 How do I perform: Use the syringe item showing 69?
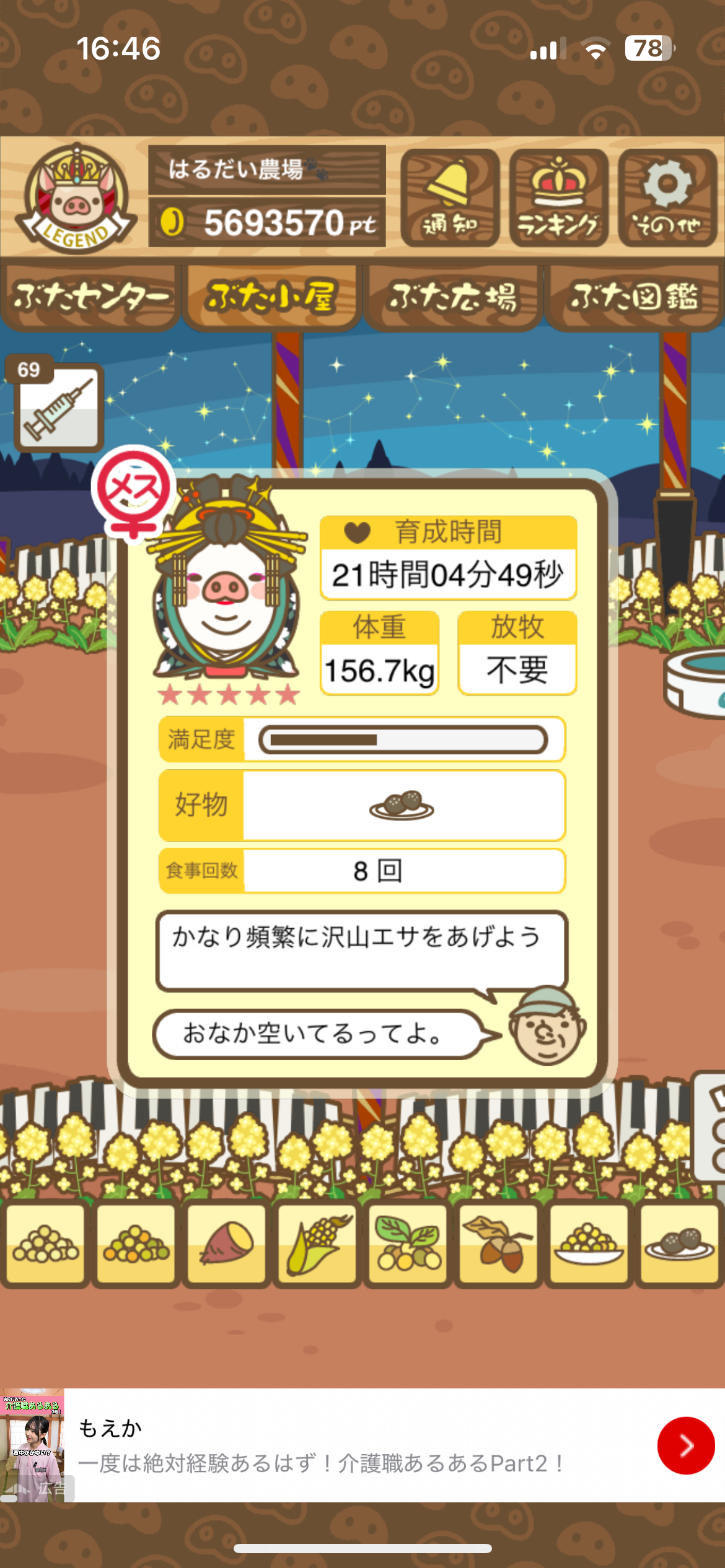[x=58, y=407]
